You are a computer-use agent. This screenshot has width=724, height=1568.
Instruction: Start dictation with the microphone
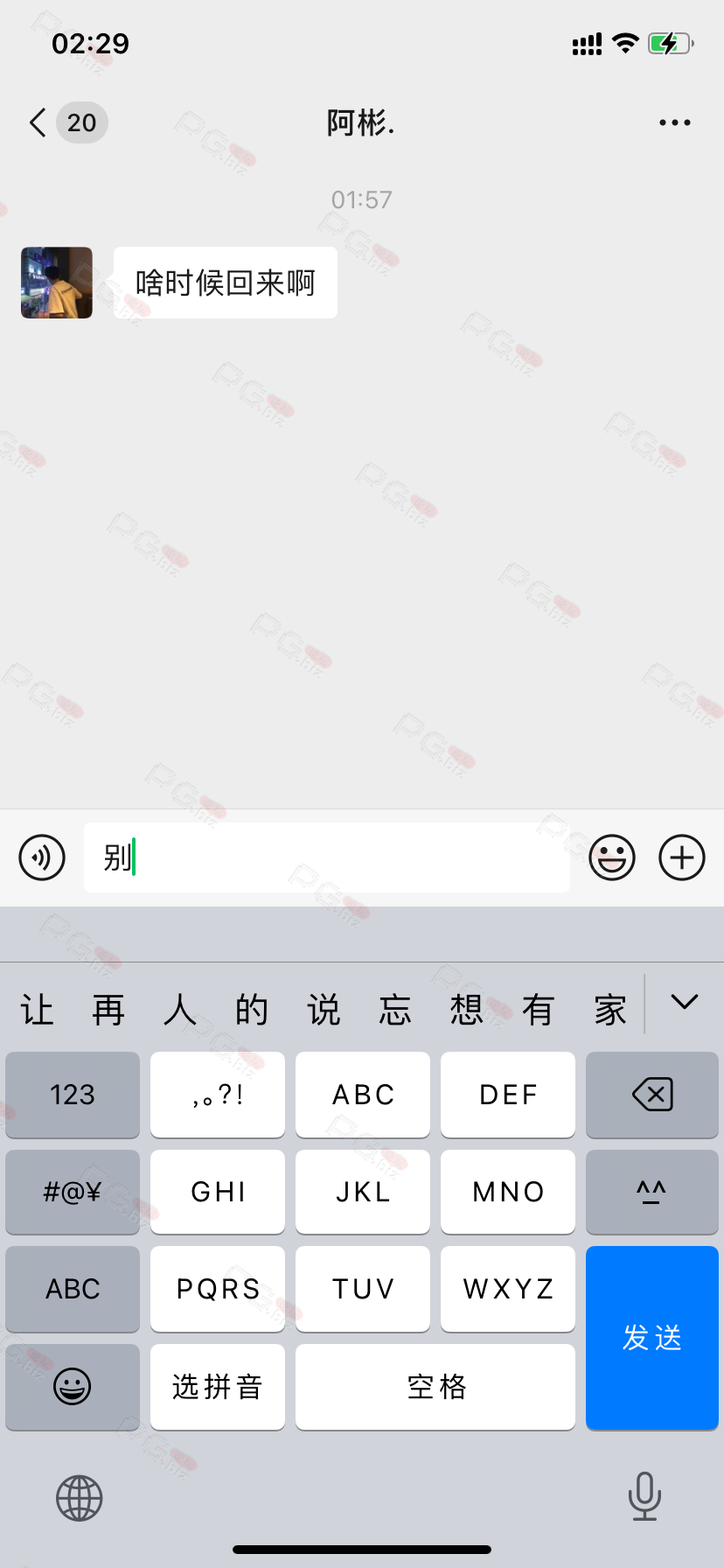coord(644,1496)
